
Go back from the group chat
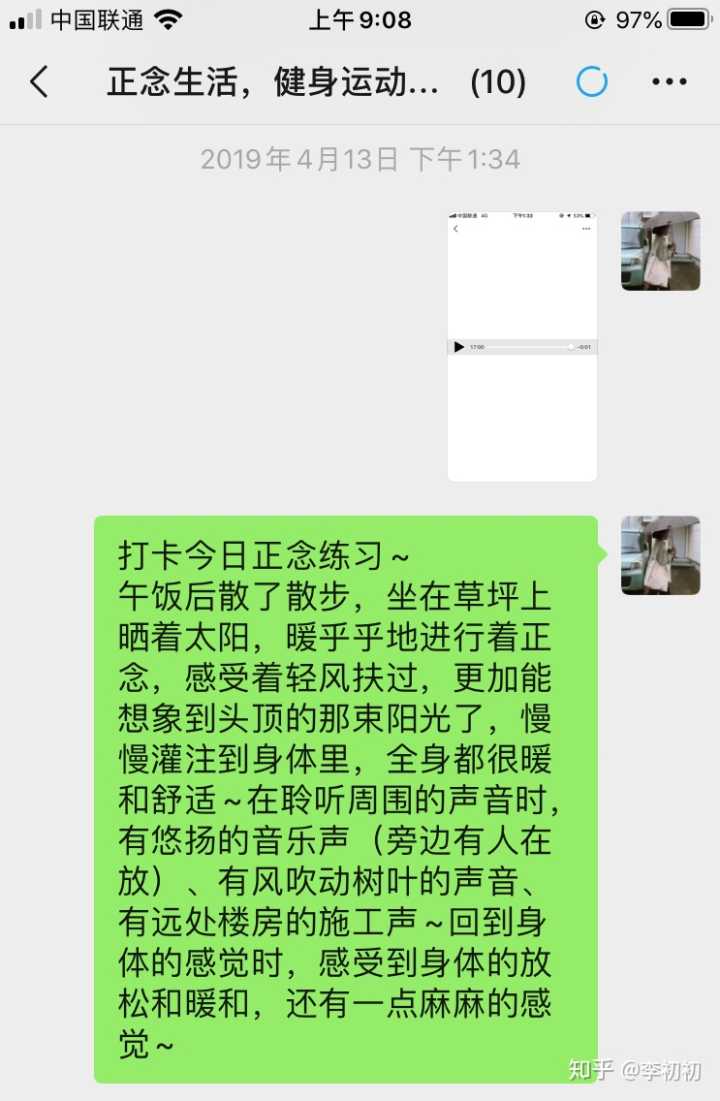coord(39,82)
